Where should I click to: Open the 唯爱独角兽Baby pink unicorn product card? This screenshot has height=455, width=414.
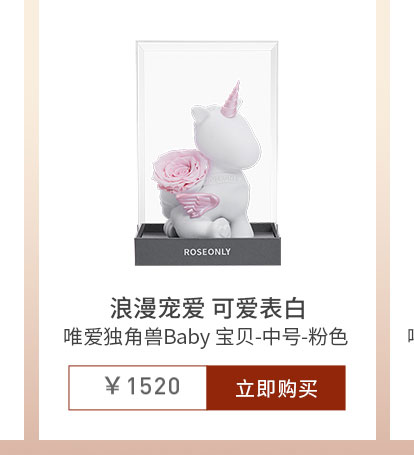(x=207, y=220)
